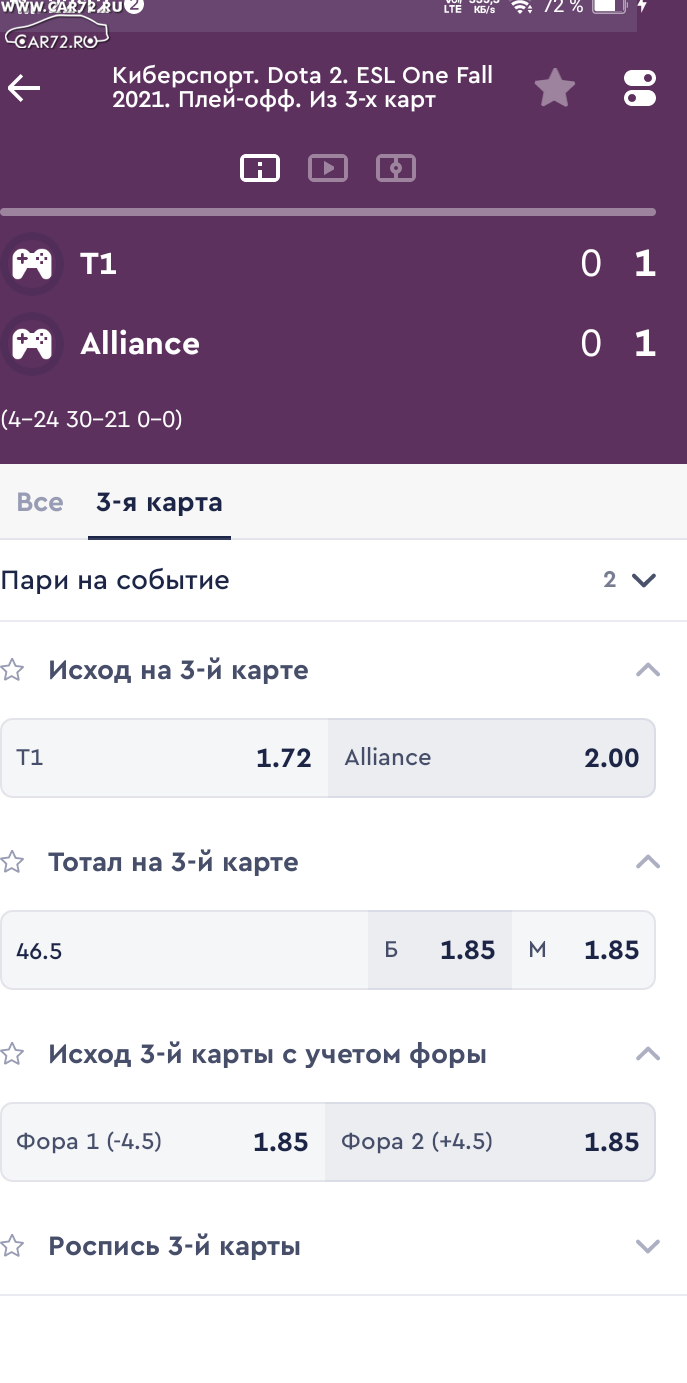Screen dimensions: 687x1383
Task: Open the match tracker field icon
Action: (x=396, y=168)
